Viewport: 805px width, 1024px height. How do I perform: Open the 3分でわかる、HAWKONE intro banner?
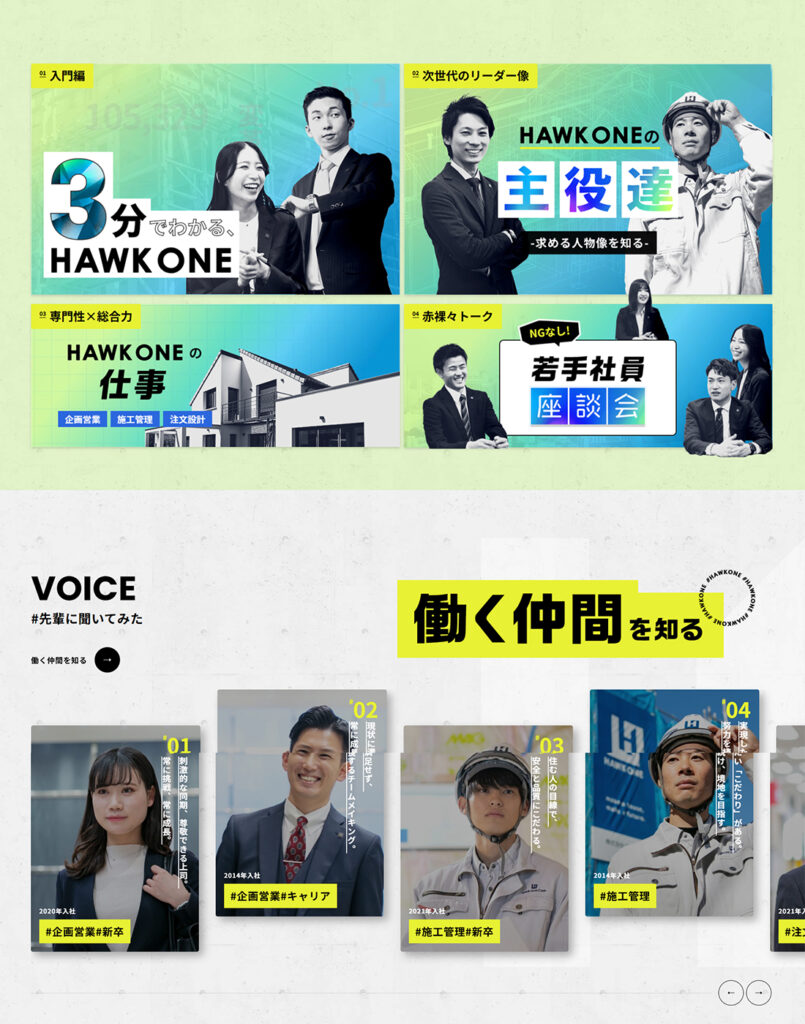(x=214, y=180)
